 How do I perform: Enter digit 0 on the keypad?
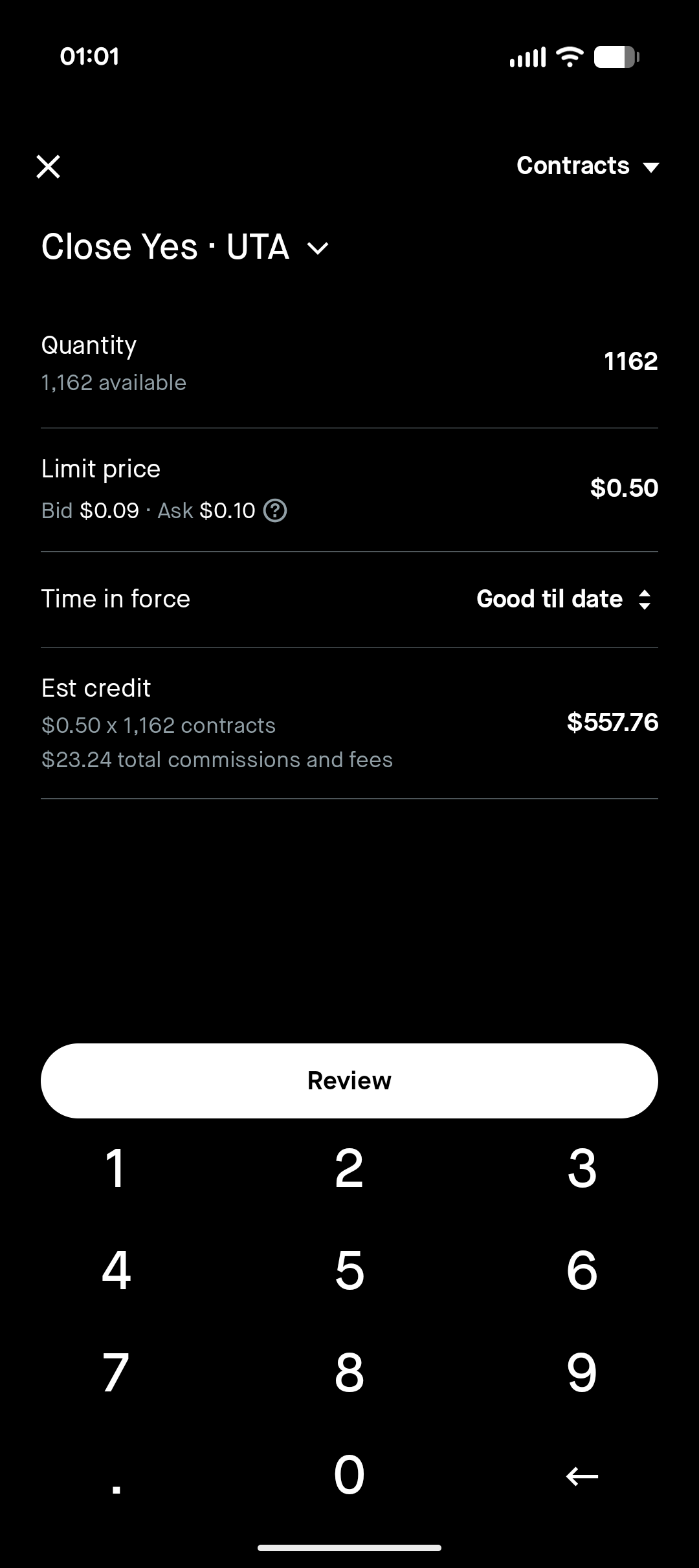pos(349,1474)
